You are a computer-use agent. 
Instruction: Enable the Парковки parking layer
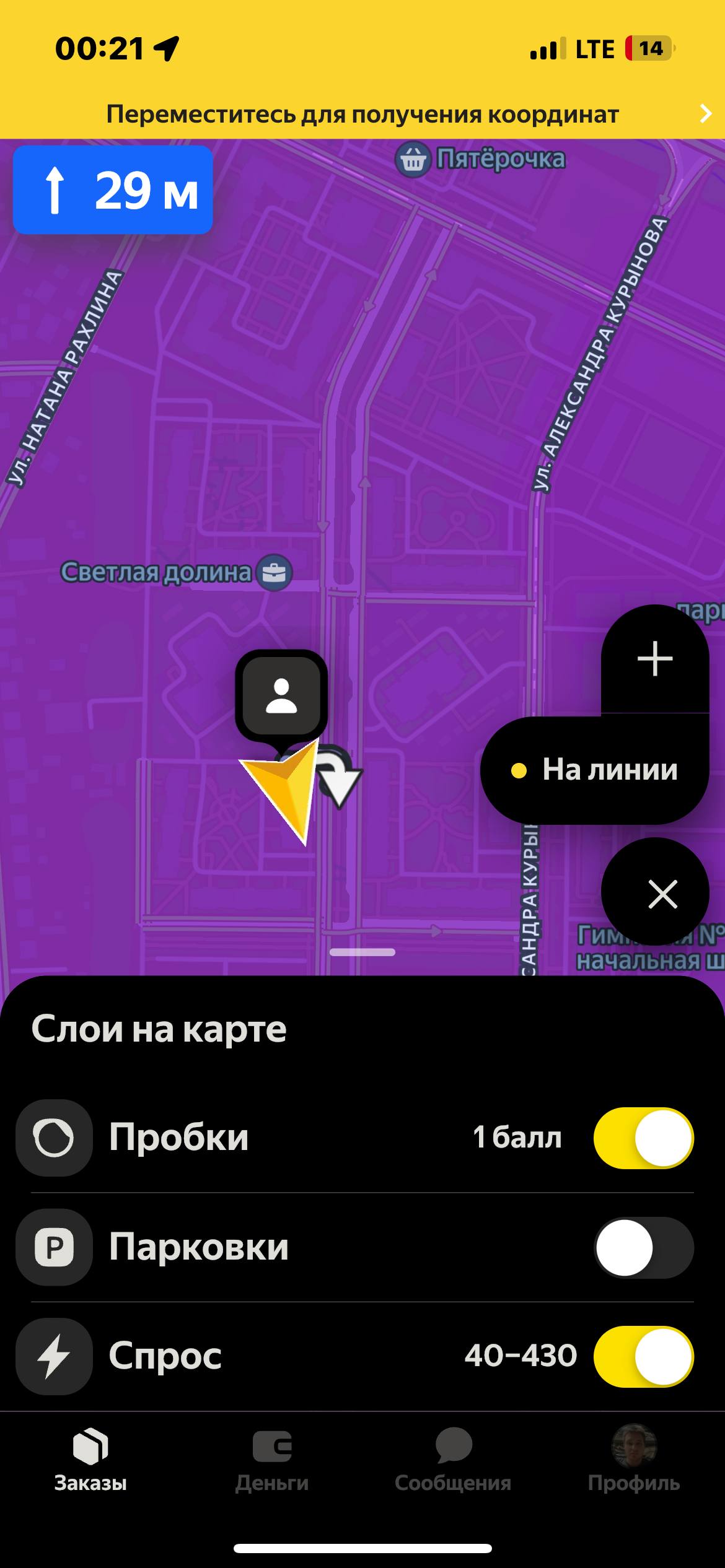pyautogui.click(x=643, y=1248)
